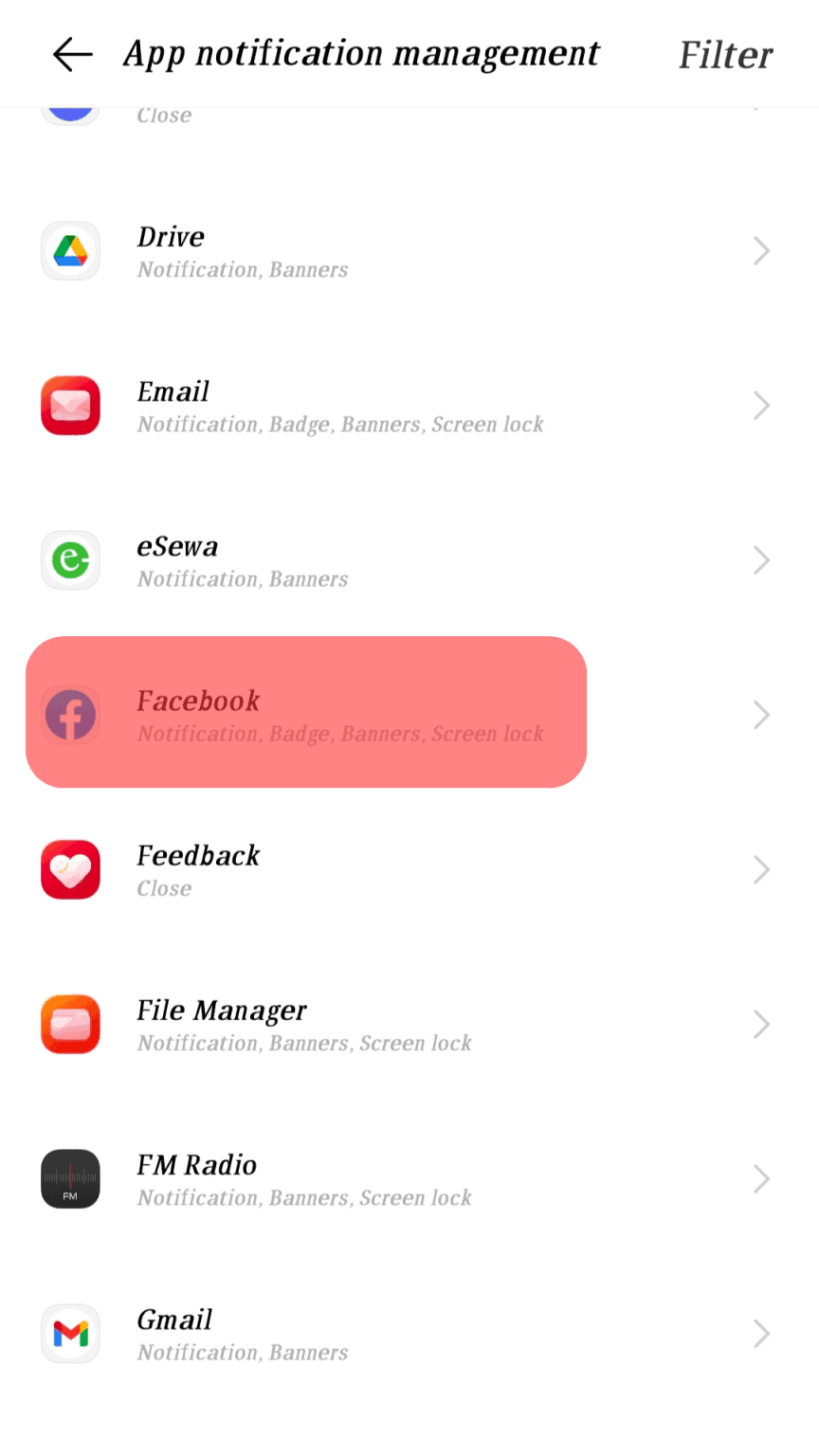Open the Filter menu

(725, 54)
